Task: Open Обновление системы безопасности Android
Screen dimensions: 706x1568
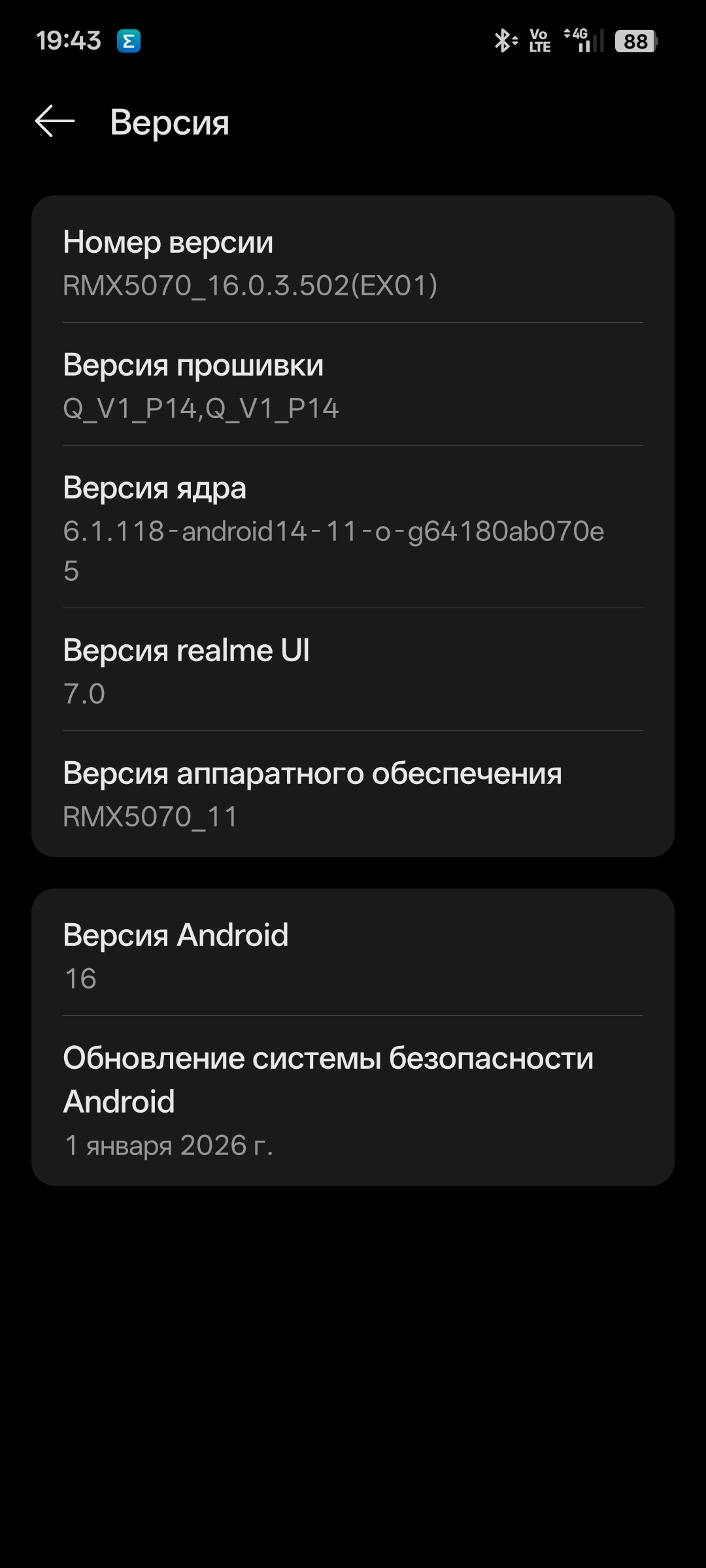Action: click(x=353, y=1100)
